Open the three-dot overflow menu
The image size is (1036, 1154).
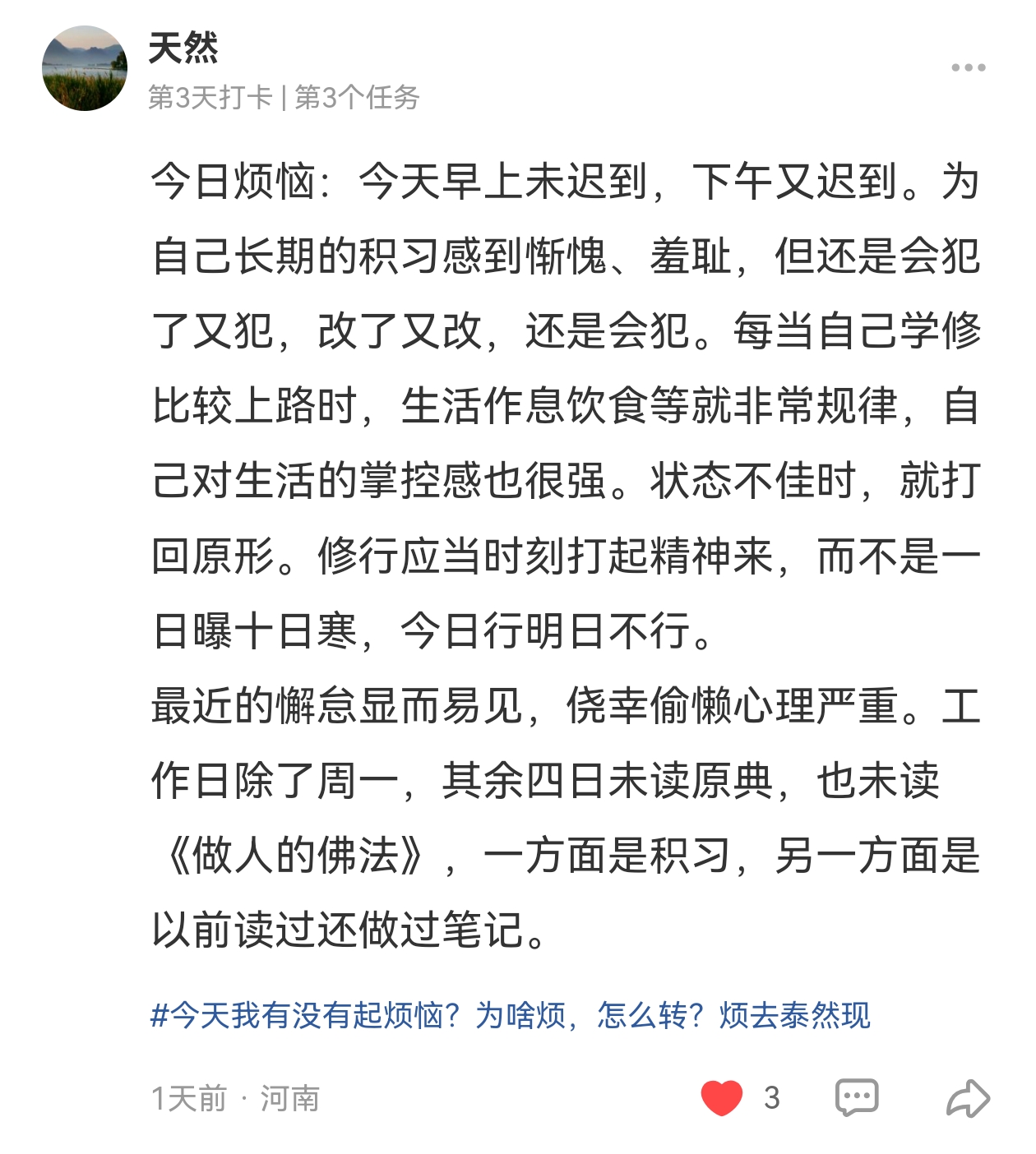[968, 67]
